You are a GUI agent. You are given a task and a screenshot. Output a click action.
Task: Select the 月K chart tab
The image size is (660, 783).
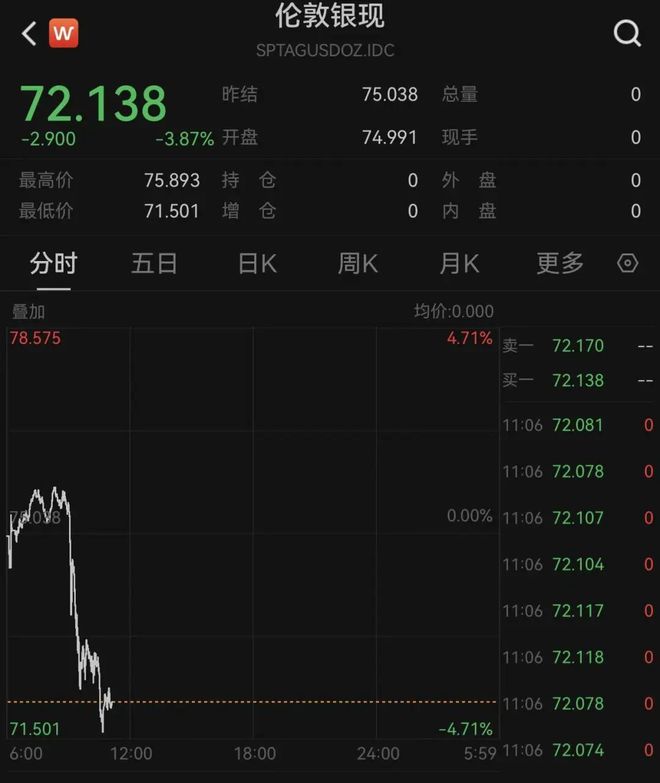click(x=459, y=264)
